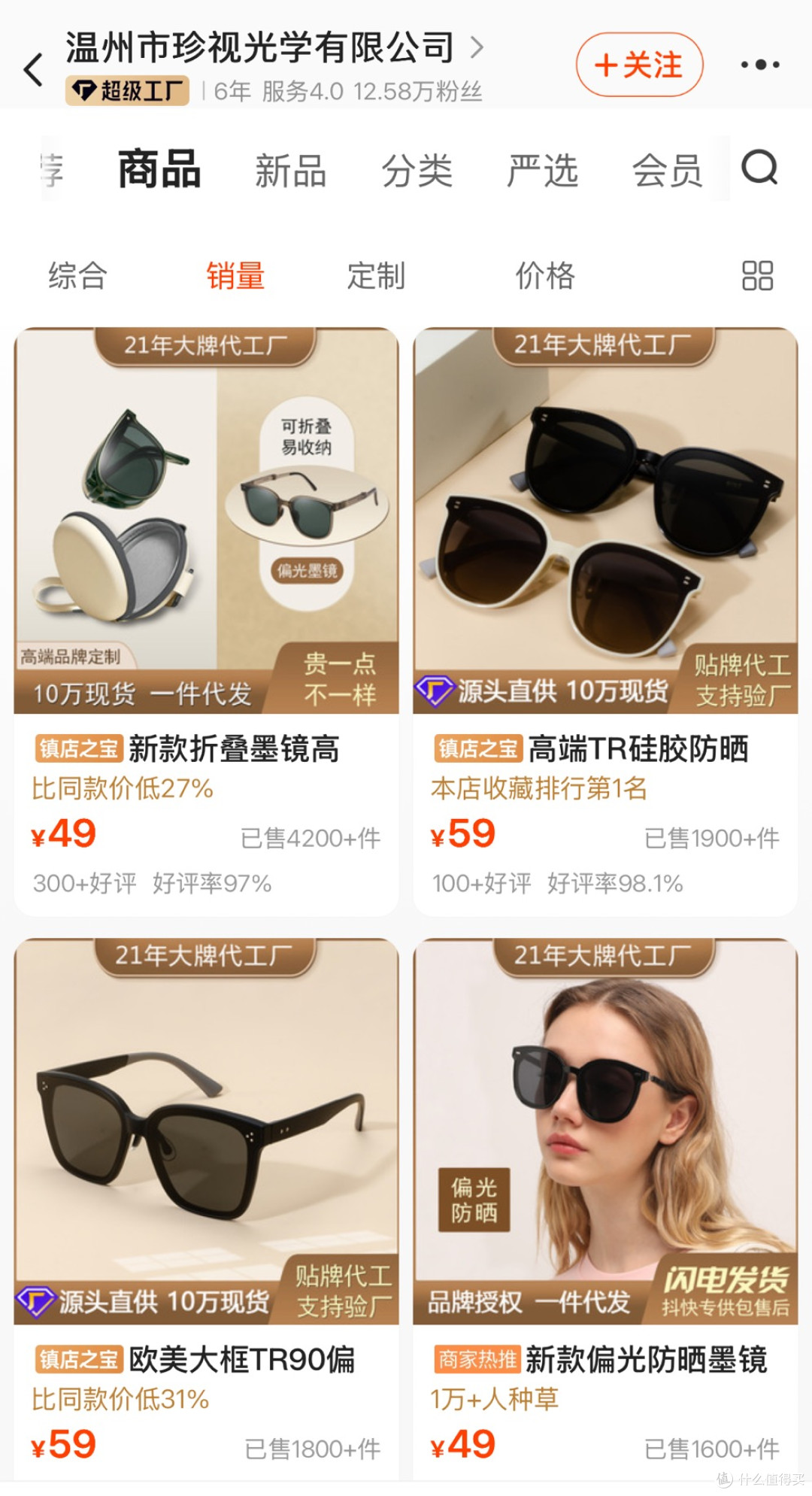Open the 新款折叠墨镜高 product card
This screenshot has width=812, height=1496.
tap(206, 621)
